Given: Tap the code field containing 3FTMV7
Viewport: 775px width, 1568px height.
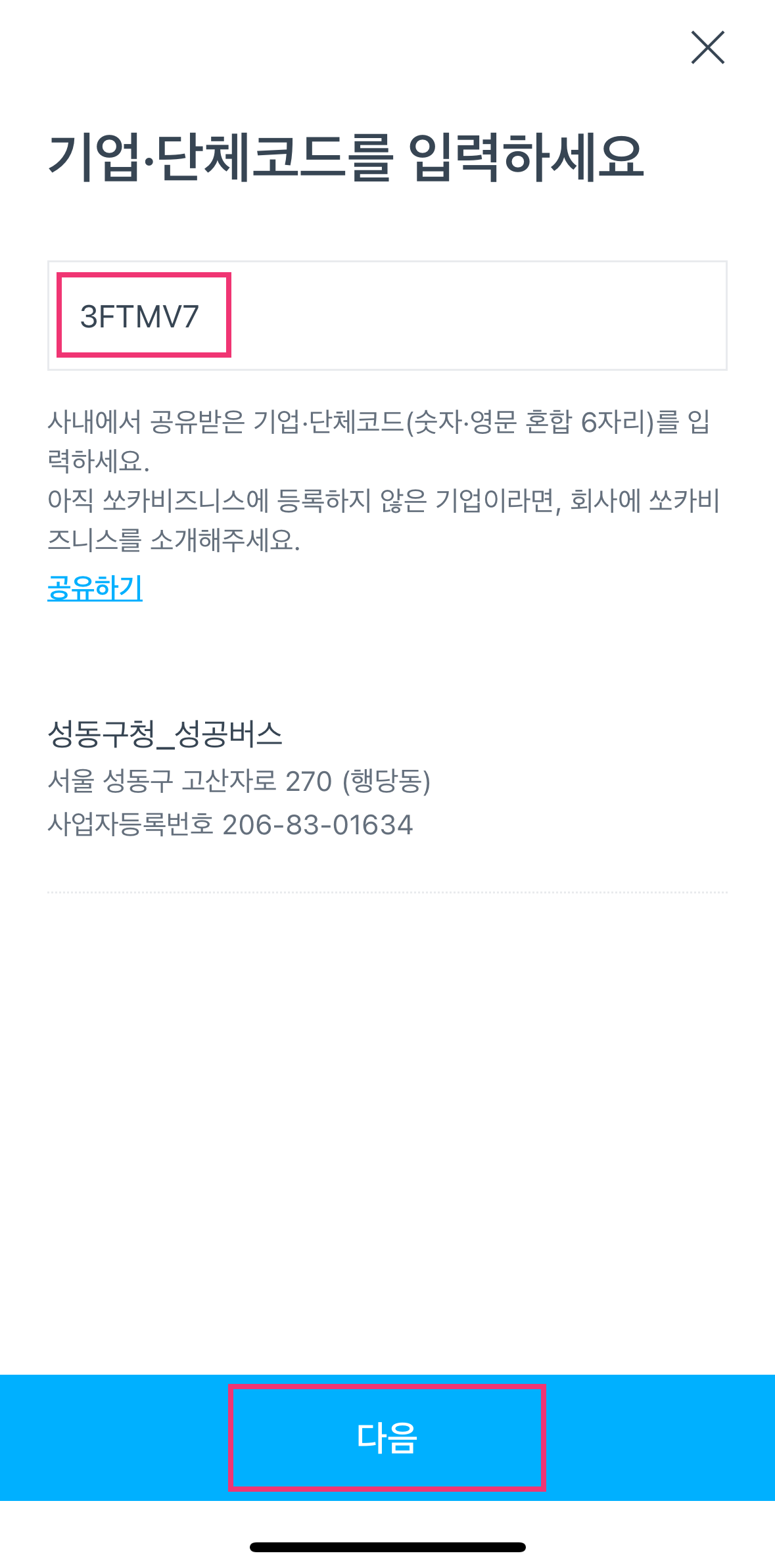Looking at the screenshot, I should [387, 316].
